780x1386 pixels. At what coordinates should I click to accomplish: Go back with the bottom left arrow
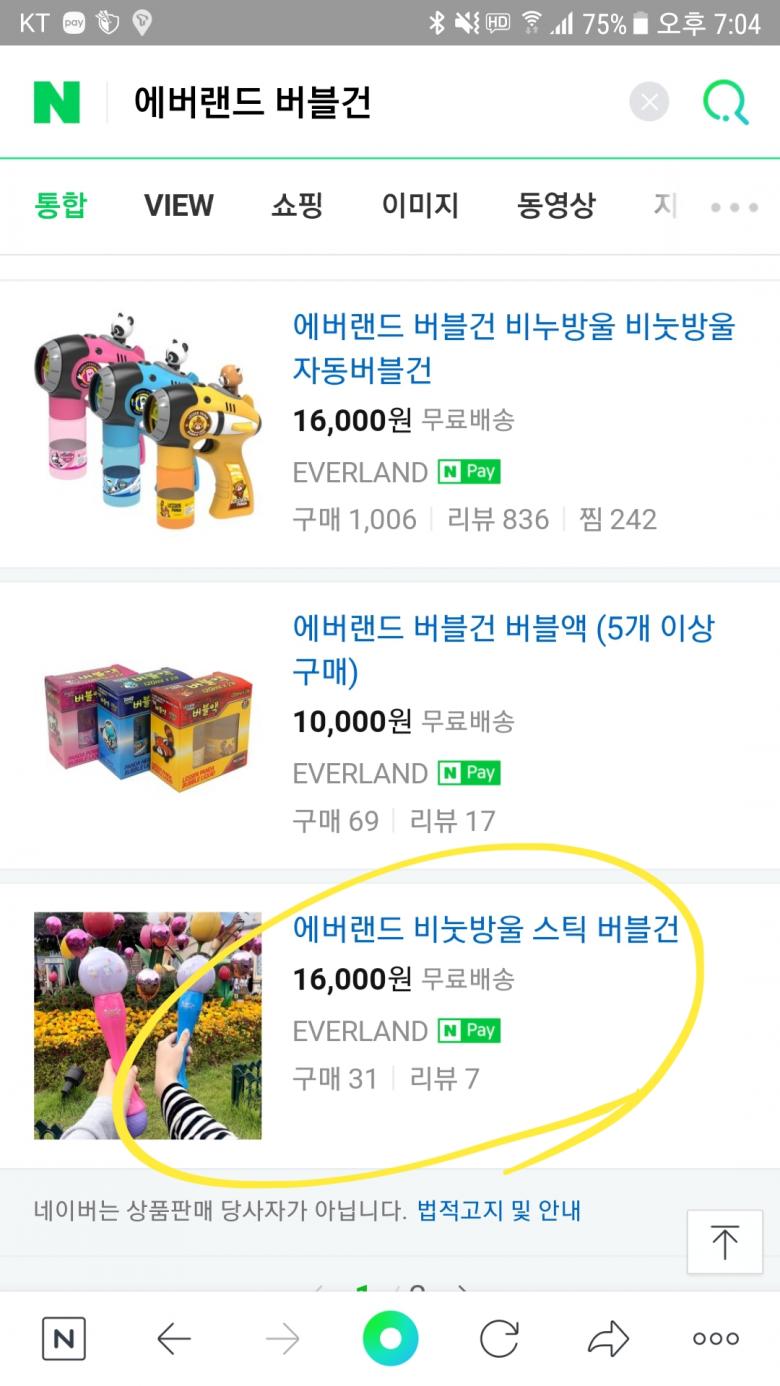[x=174, y=1339]
